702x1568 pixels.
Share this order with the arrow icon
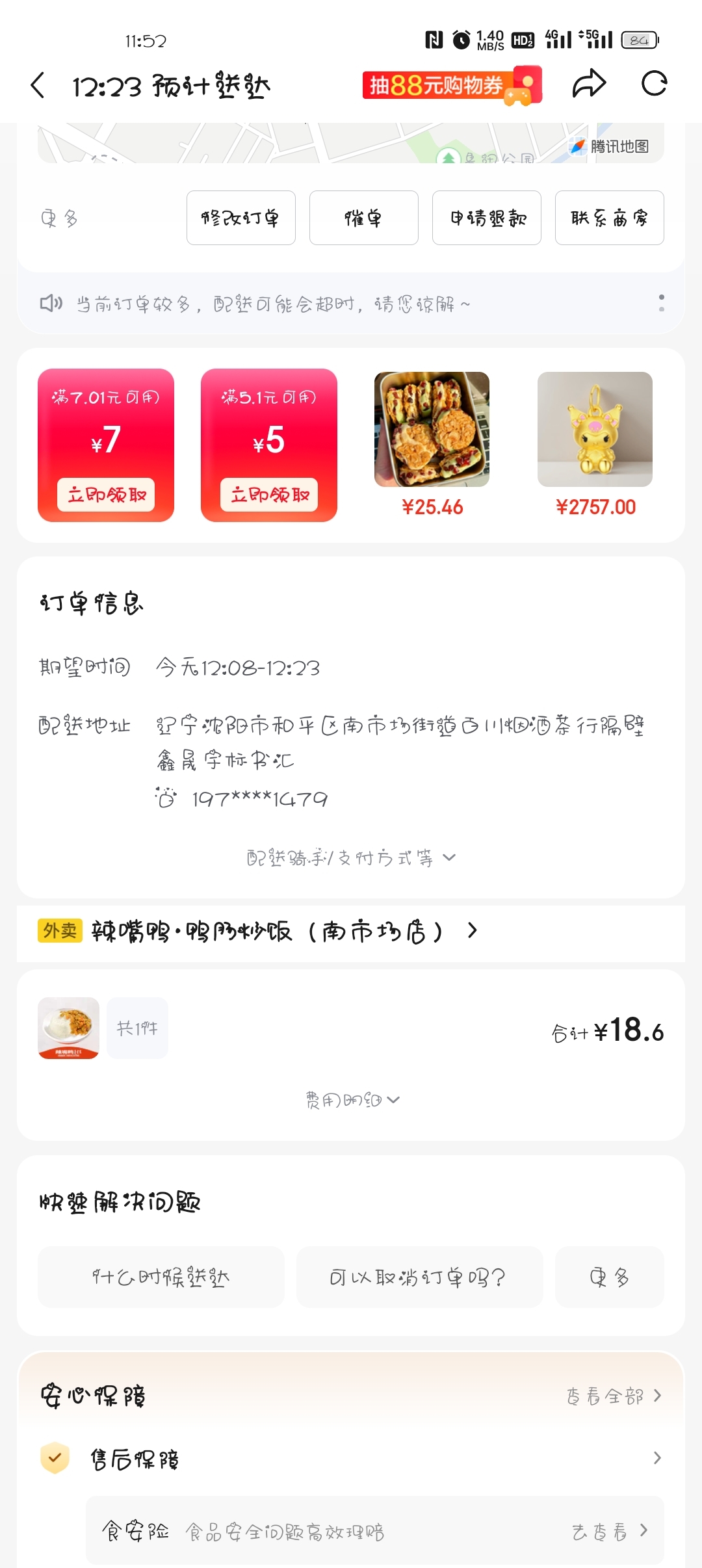(589, 84)
